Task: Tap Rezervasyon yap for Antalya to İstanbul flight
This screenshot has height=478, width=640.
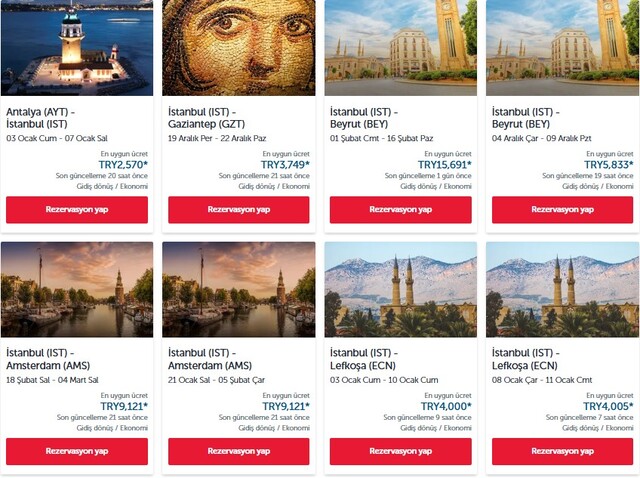Action: (77, 210)
